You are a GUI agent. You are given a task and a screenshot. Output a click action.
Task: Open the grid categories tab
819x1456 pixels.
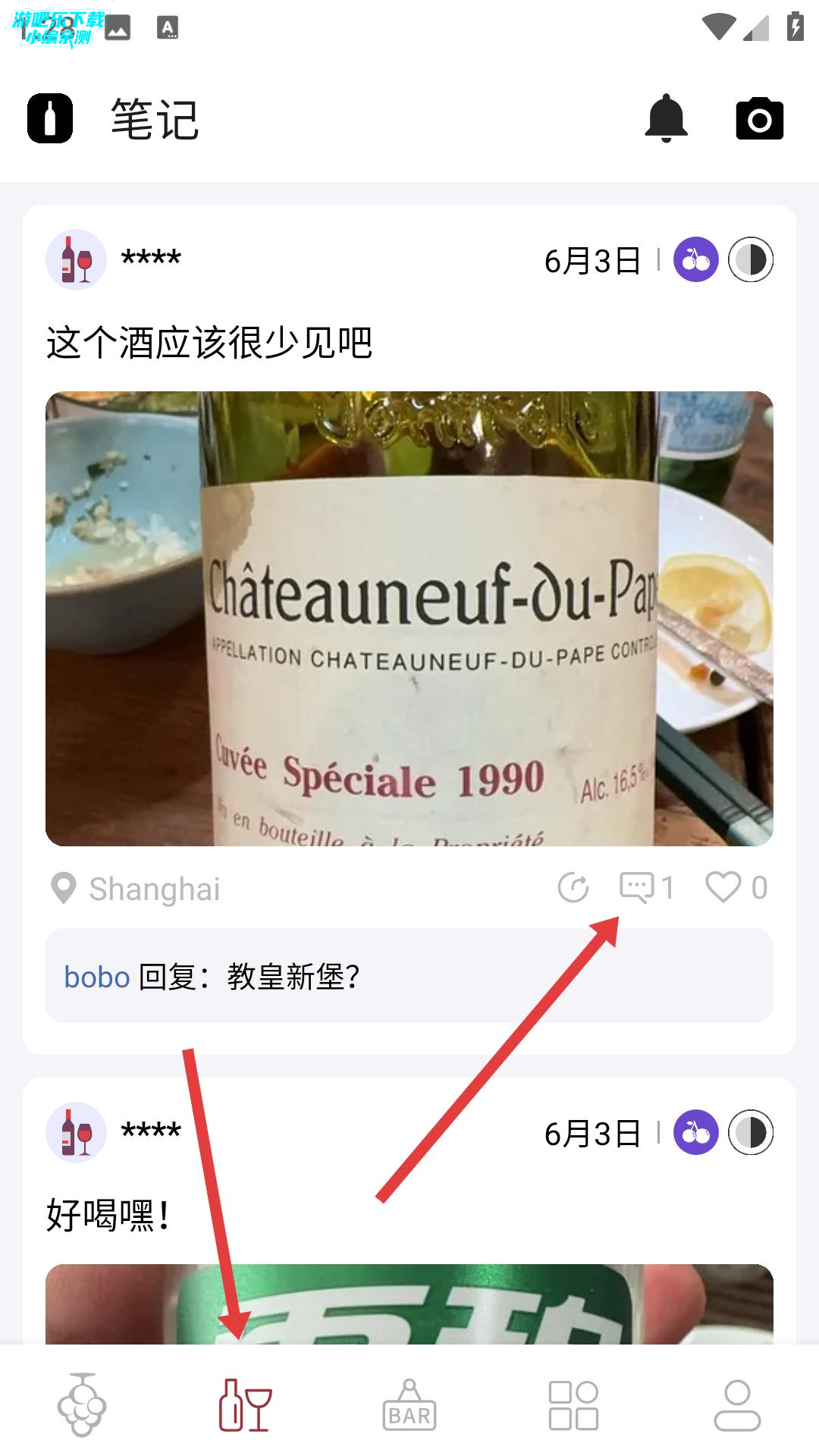tap(573, 1404)
